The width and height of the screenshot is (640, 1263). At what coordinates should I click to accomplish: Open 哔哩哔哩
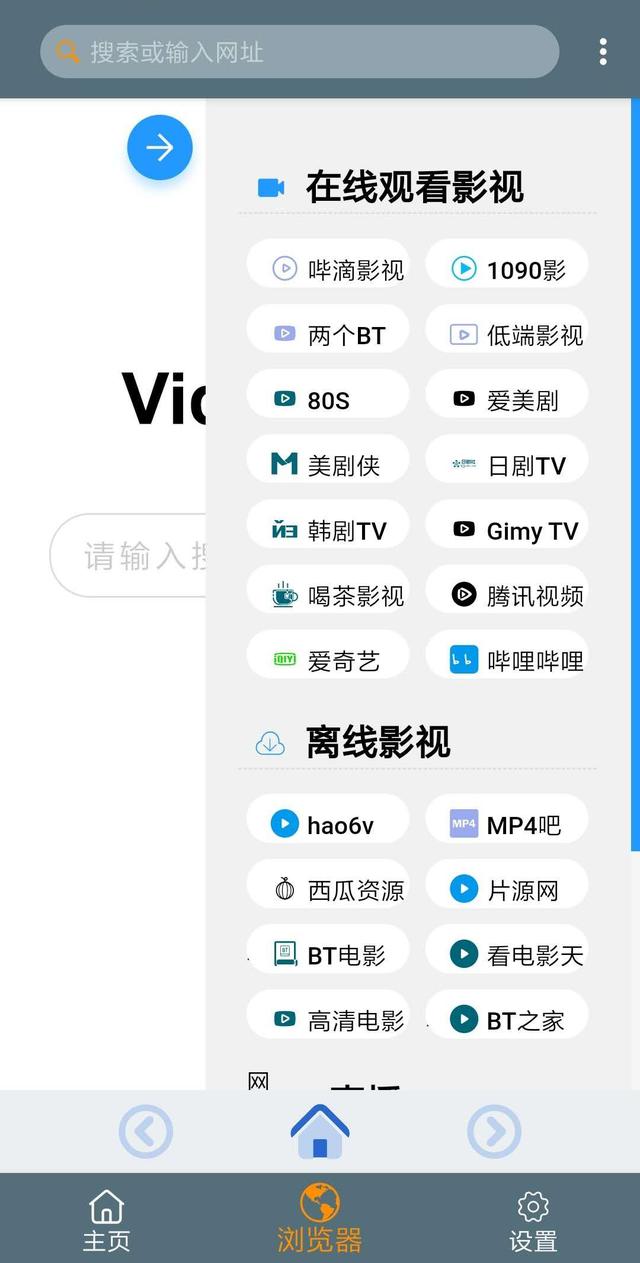pos(507,659)
